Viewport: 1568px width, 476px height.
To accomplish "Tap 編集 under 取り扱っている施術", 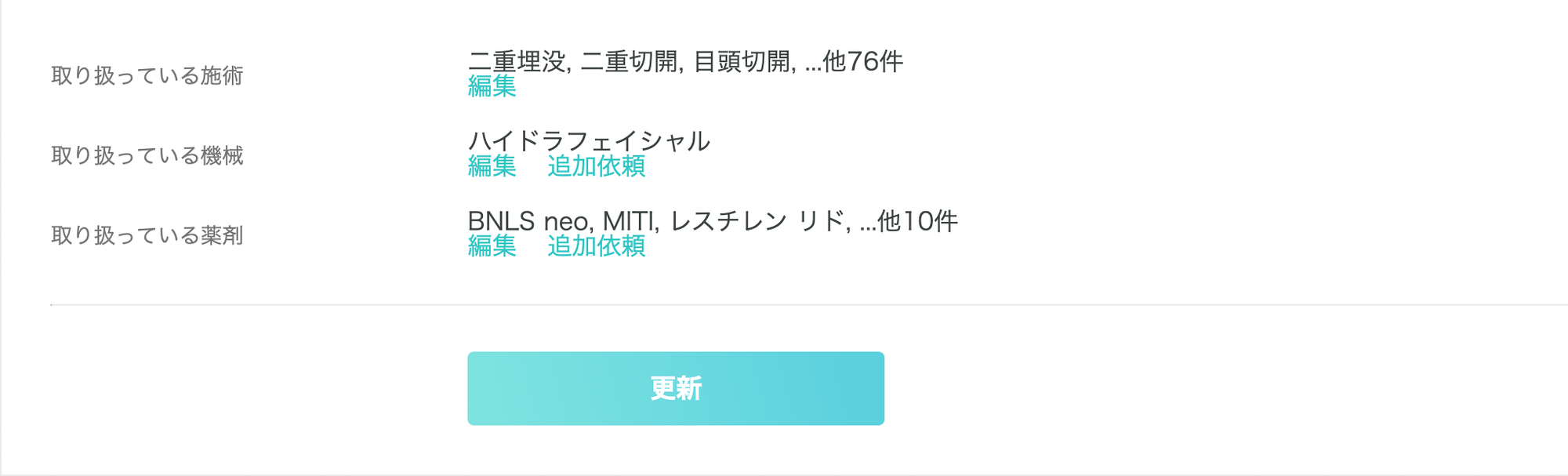I will coord(492,86).
